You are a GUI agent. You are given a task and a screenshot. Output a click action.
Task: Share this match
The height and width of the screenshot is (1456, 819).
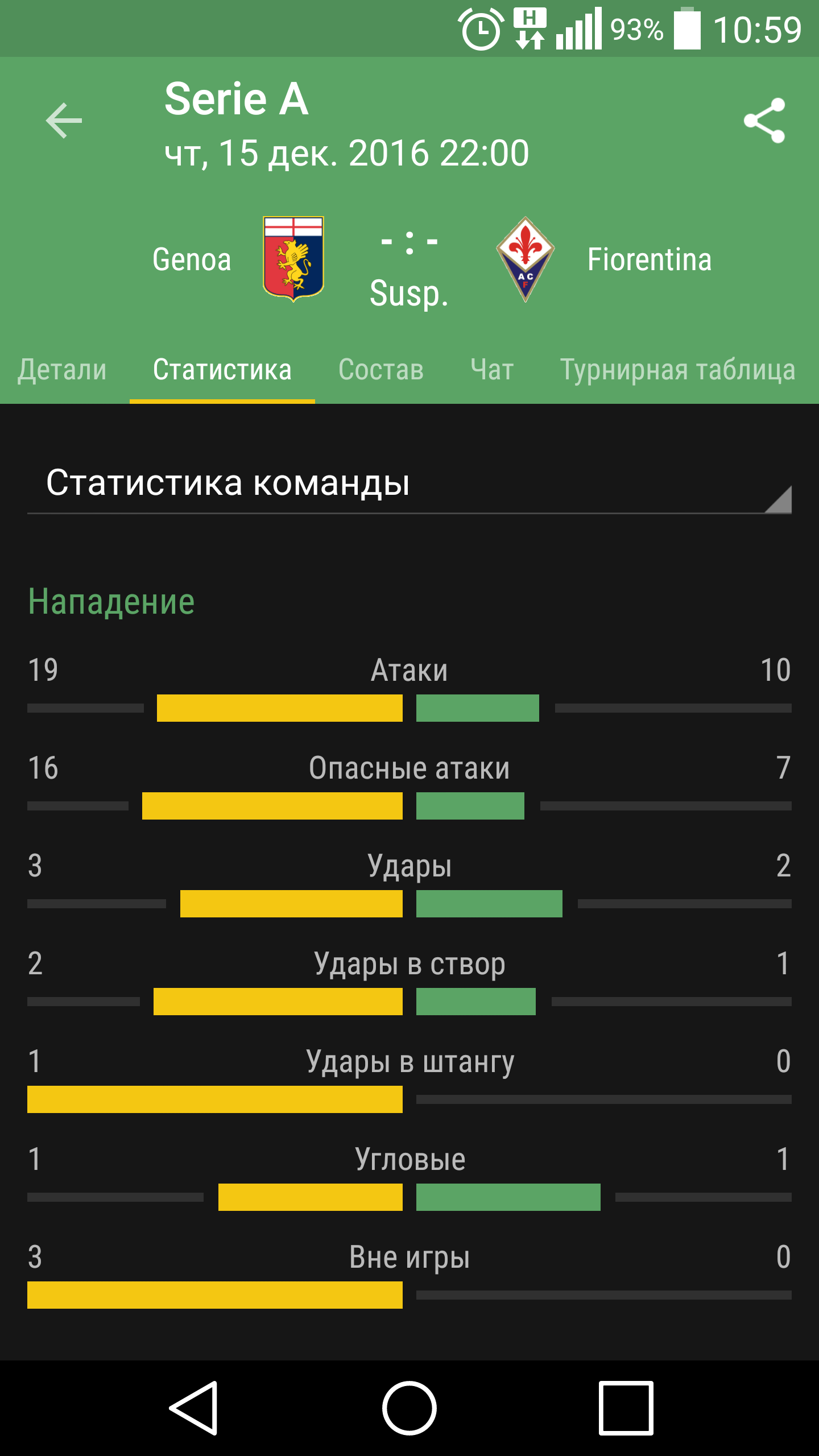[764, 121]
